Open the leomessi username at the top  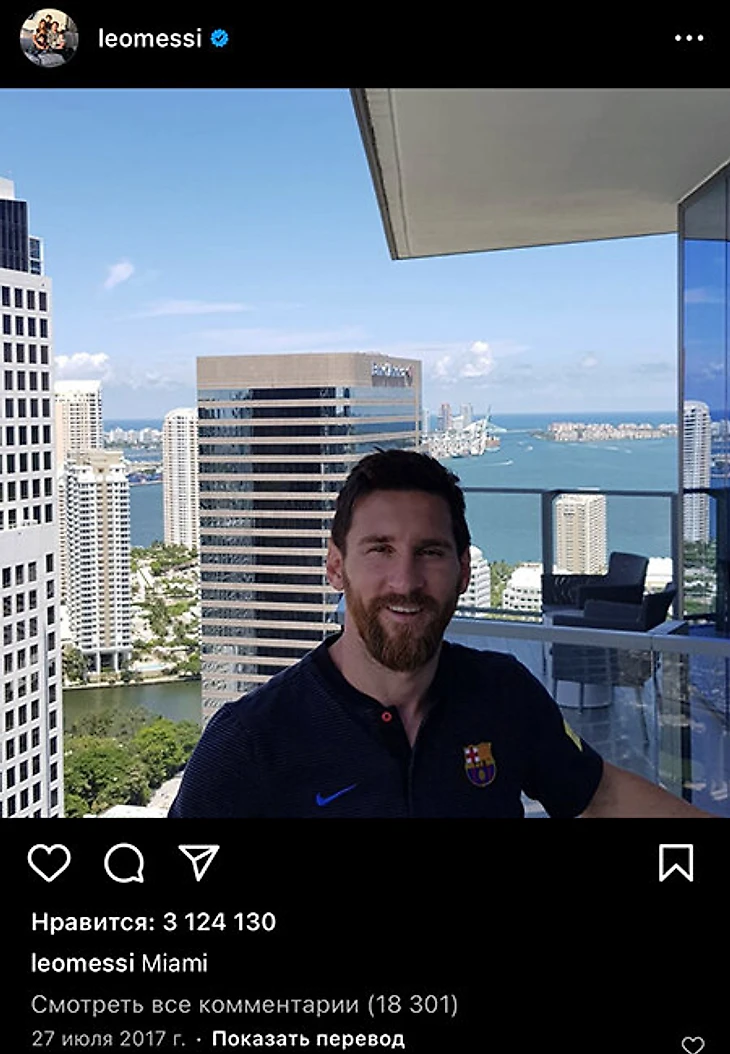click(x=149, y=39)
